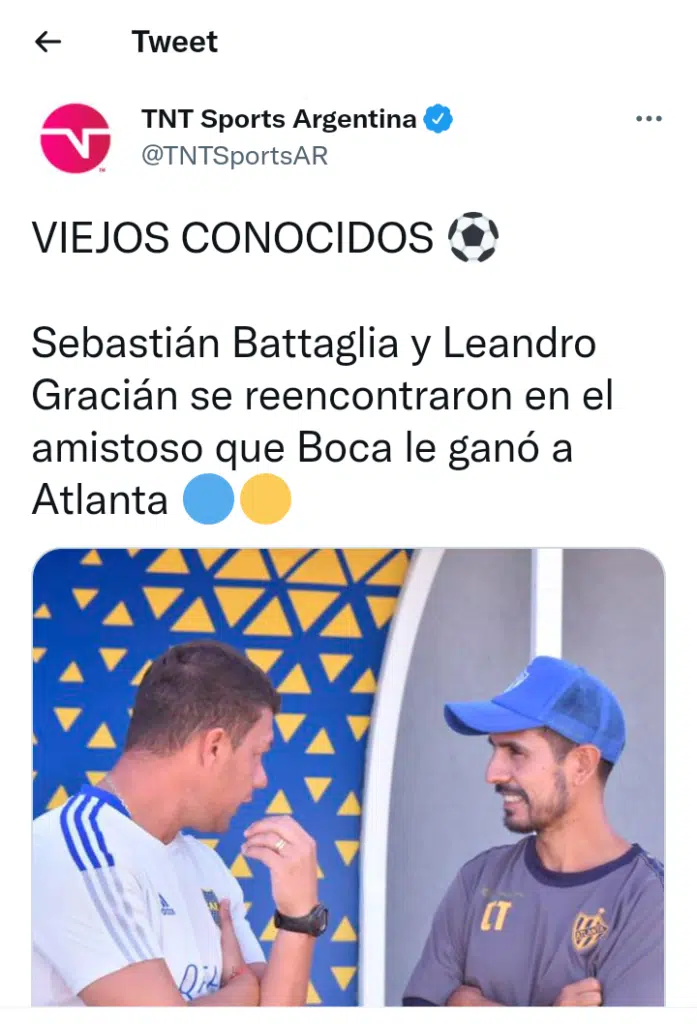The image size is (697, 1024).
Task: Open the @TNTSportsAR account name link
Action: (x=234, y=156)
